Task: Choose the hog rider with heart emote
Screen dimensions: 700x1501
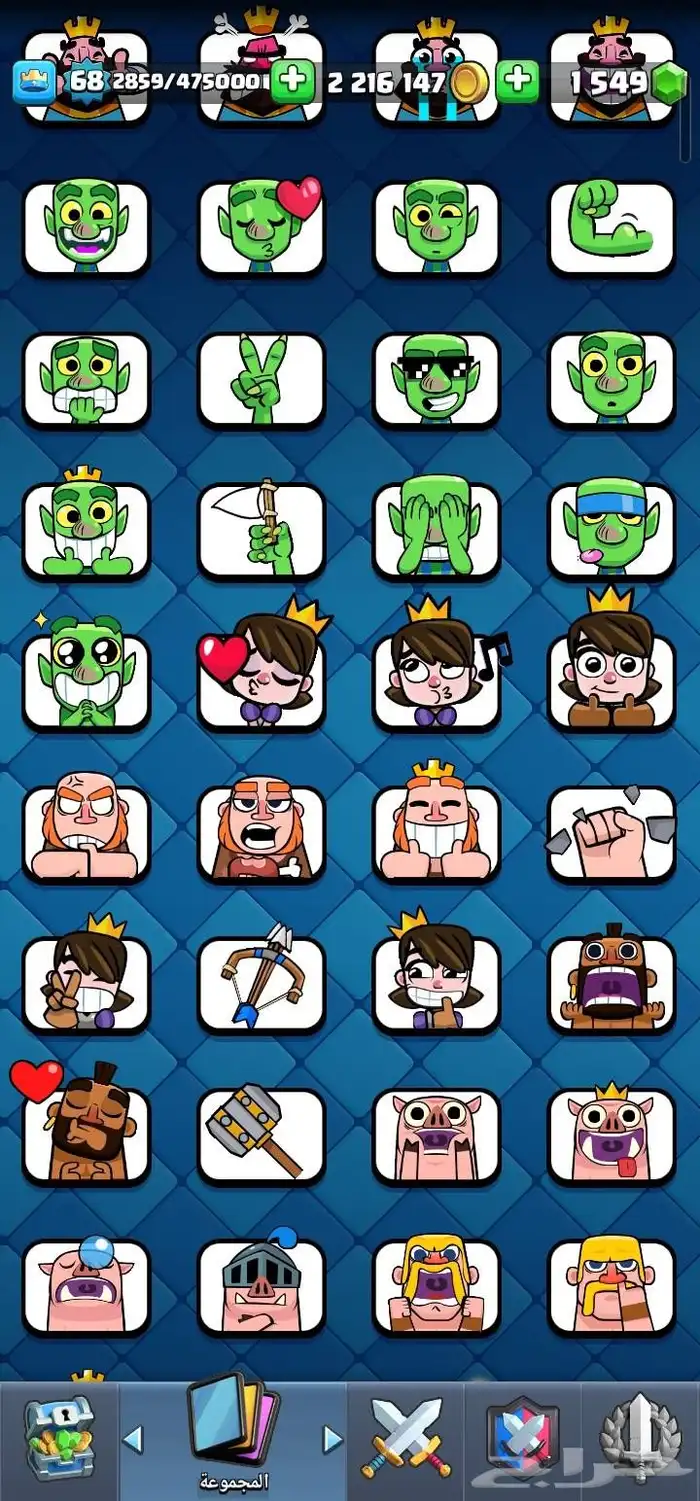Action: point(86,1133)
